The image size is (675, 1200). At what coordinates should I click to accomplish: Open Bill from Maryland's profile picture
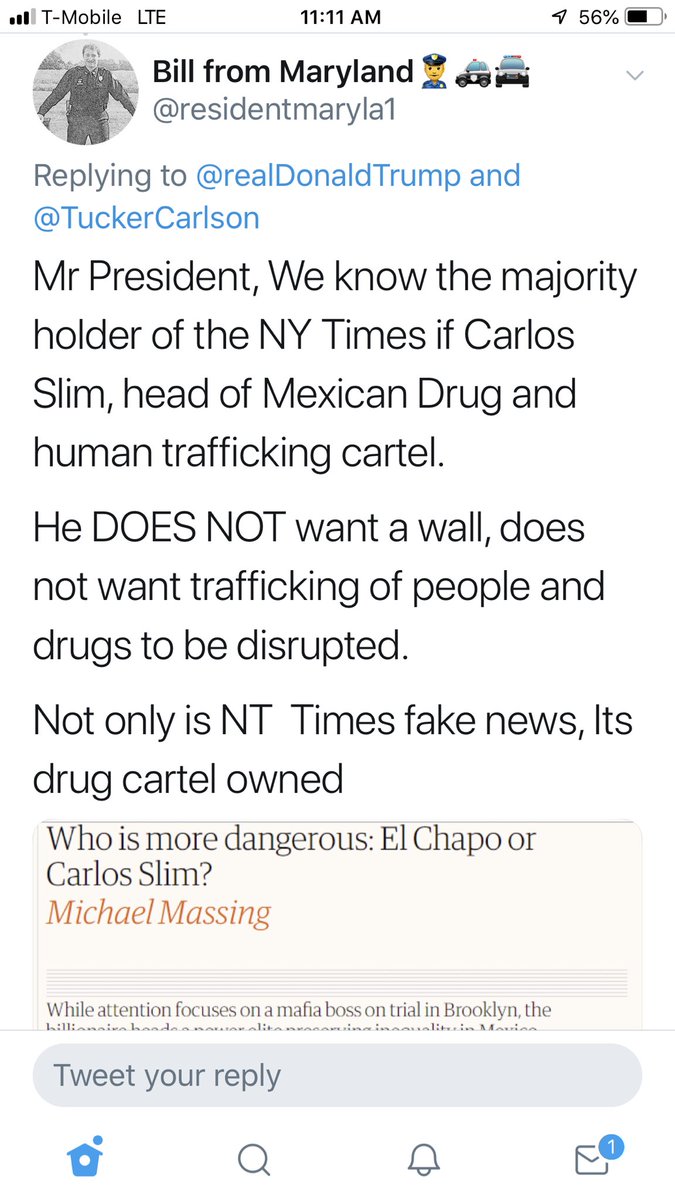coord(85,92)
